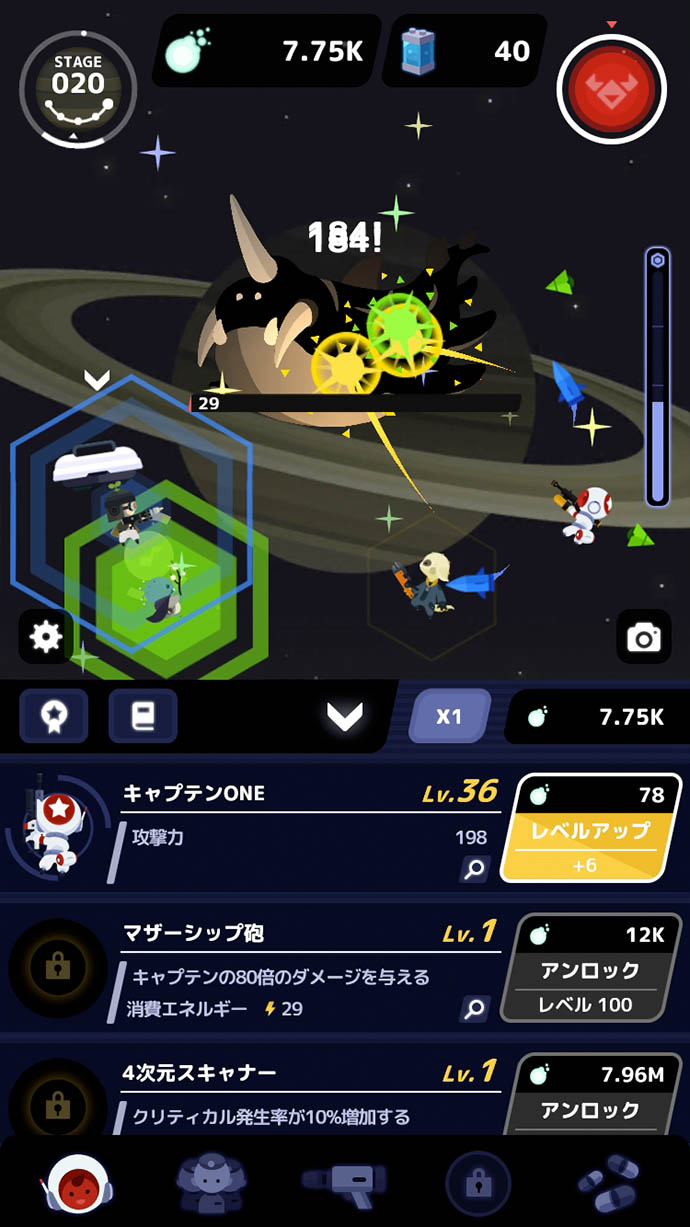The width and height of the screenshot is (690, 1227).
Task: Take a screenshot with the camera icon
Action: click(643, 636)
